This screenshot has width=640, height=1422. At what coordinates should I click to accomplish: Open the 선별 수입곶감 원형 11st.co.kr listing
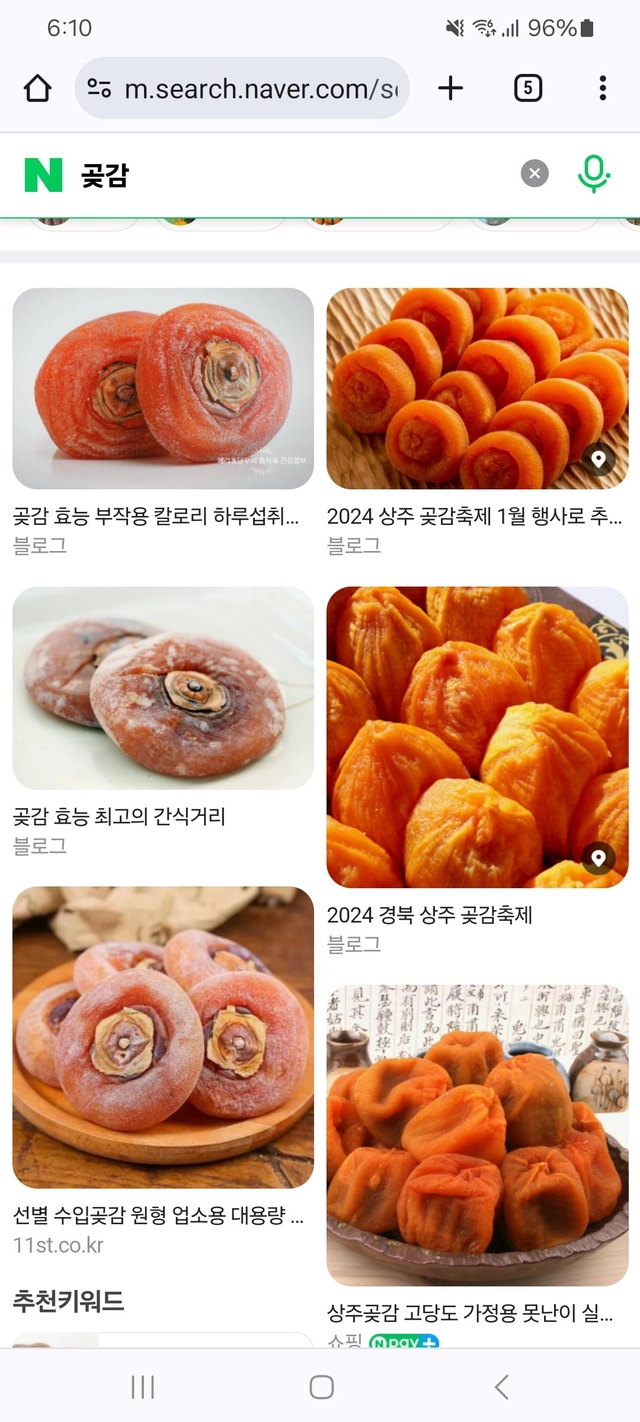(162, 1037)
